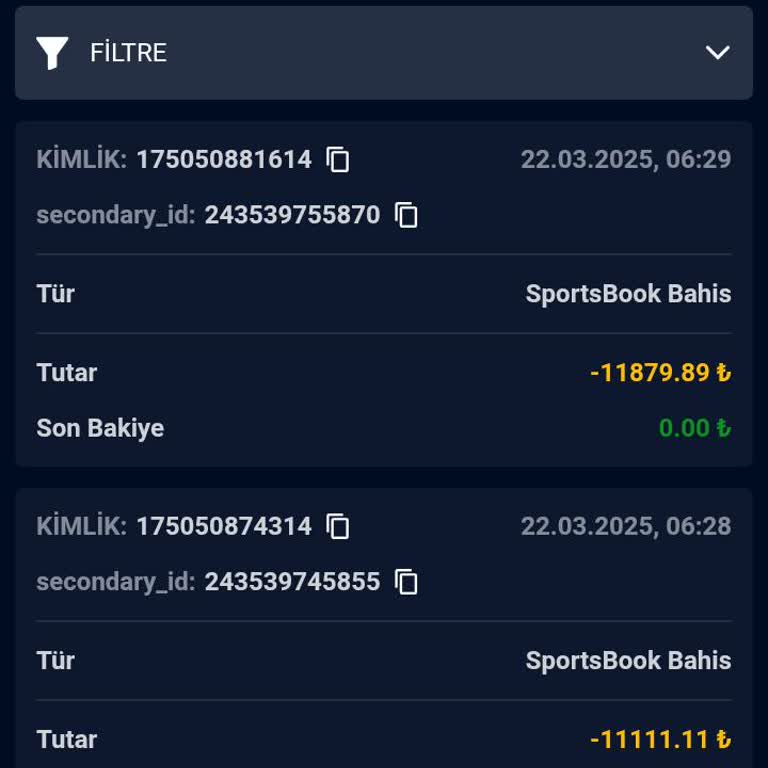Copy the KİMLİK 175050881614
Image resolution: width=768 pixels, height=768 pixels.
(339, 160)
